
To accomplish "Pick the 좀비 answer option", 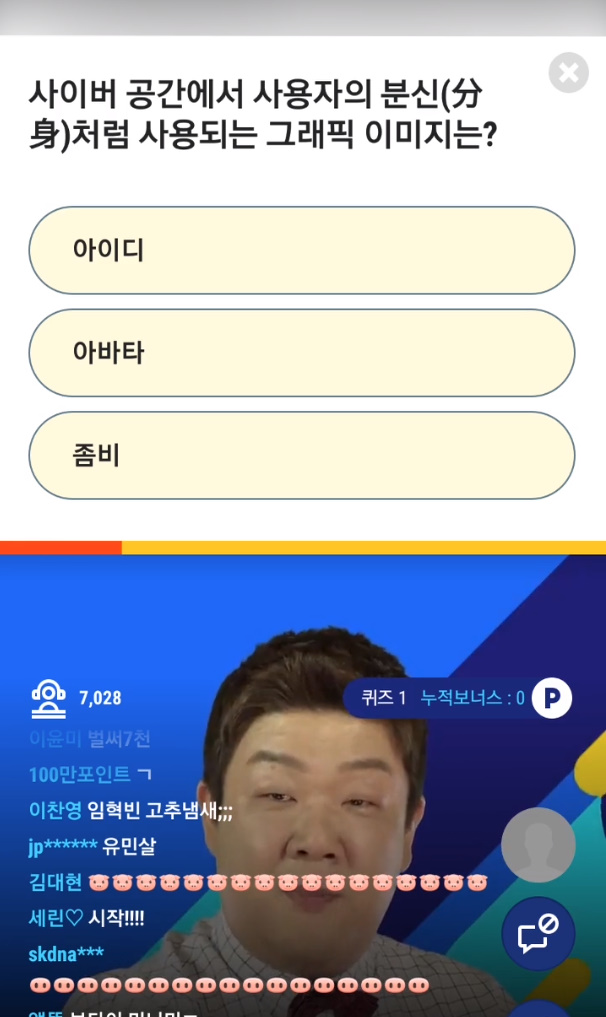I will [301, 456].
